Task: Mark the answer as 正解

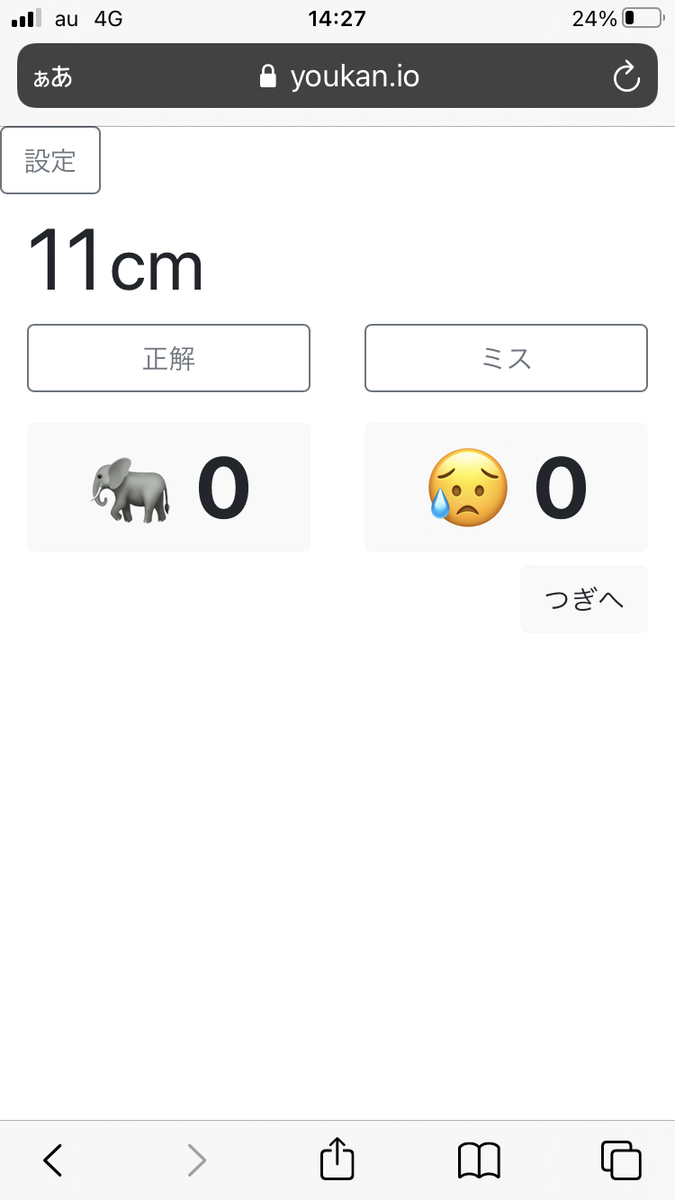Action: [168, 358]
